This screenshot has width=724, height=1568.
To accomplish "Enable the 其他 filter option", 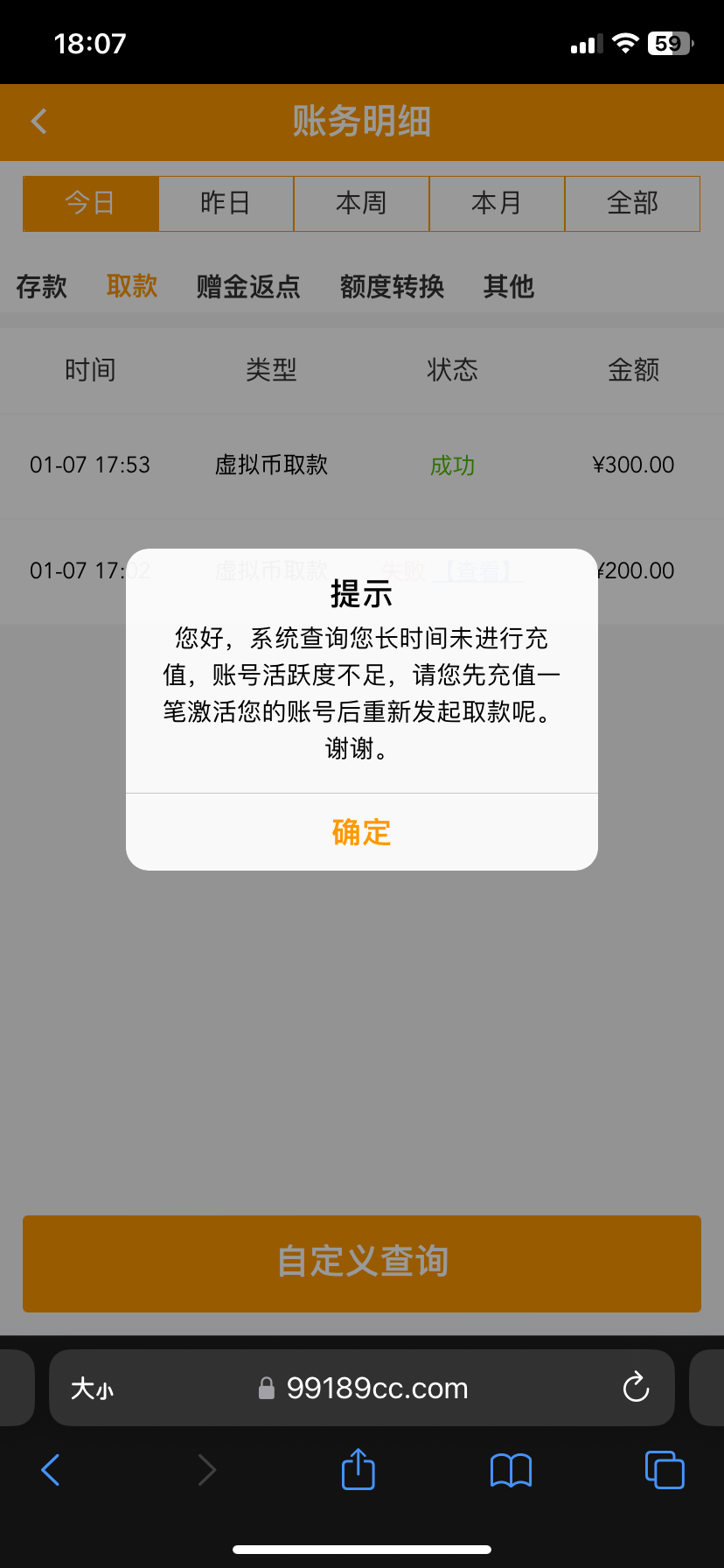I will (508, 287).
